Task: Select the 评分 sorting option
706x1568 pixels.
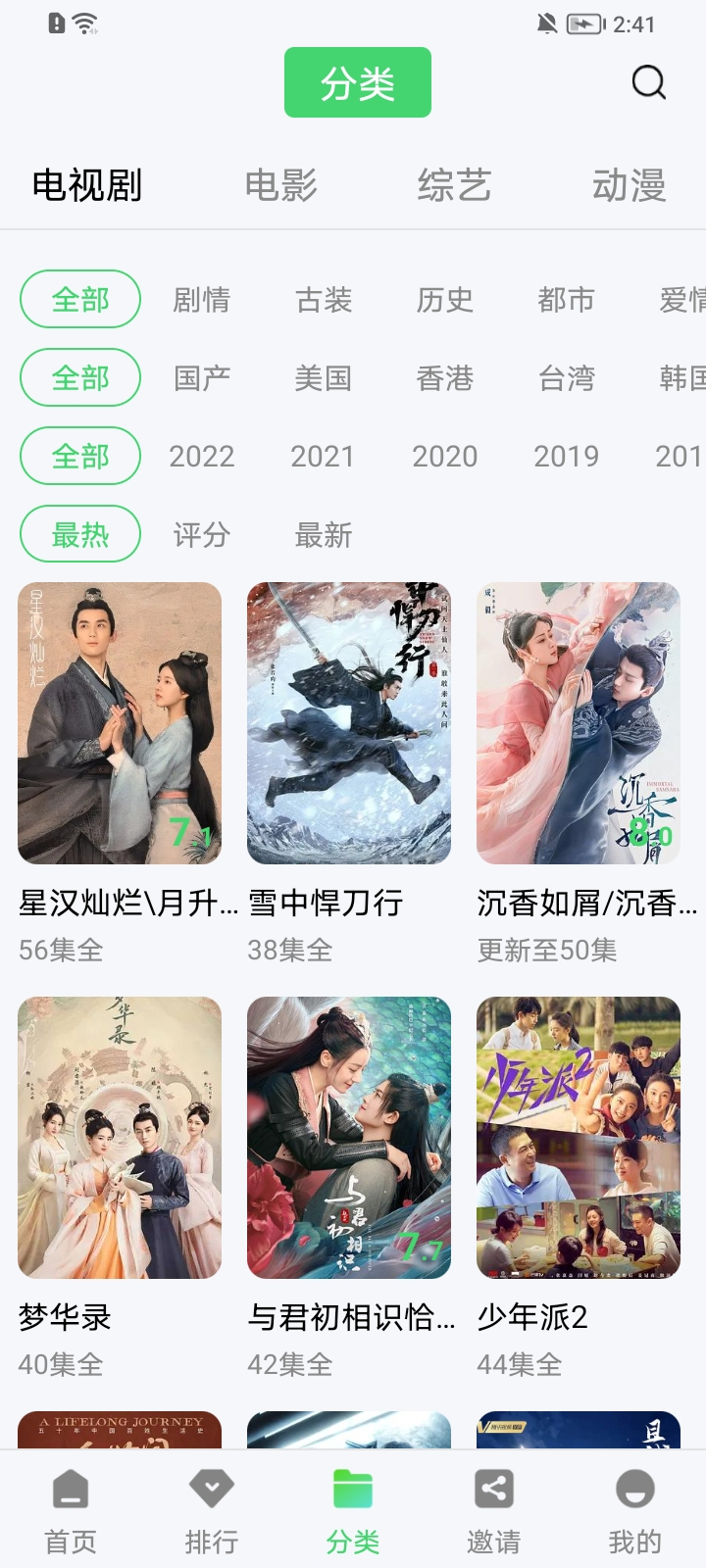Action: click(x=203, y=534)
